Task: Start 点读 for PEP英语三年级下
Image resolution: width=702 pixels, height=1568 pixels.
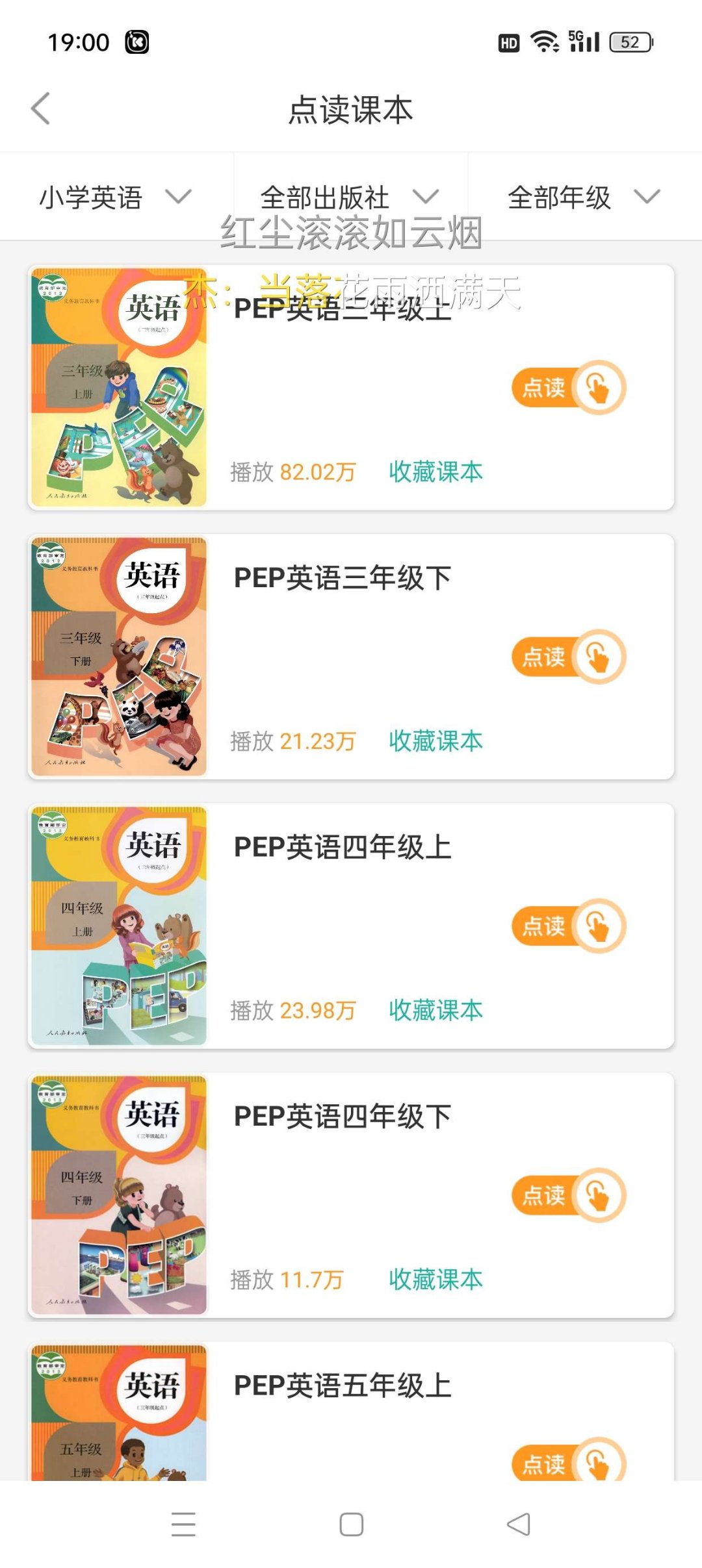Action: (x=568, y=657)
